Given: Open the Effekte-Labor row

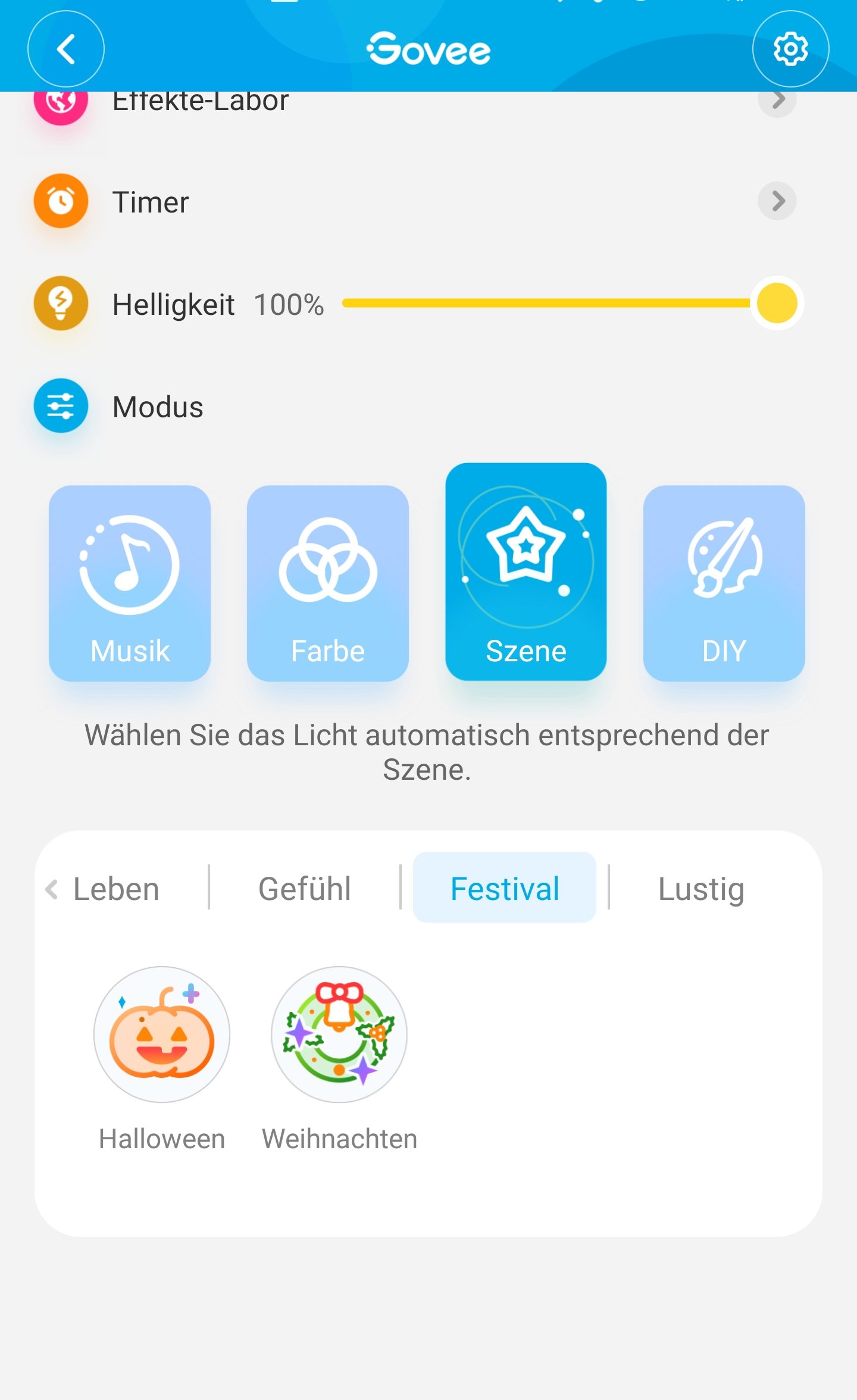Looking at the screenshot, I should tap(415, 101).
